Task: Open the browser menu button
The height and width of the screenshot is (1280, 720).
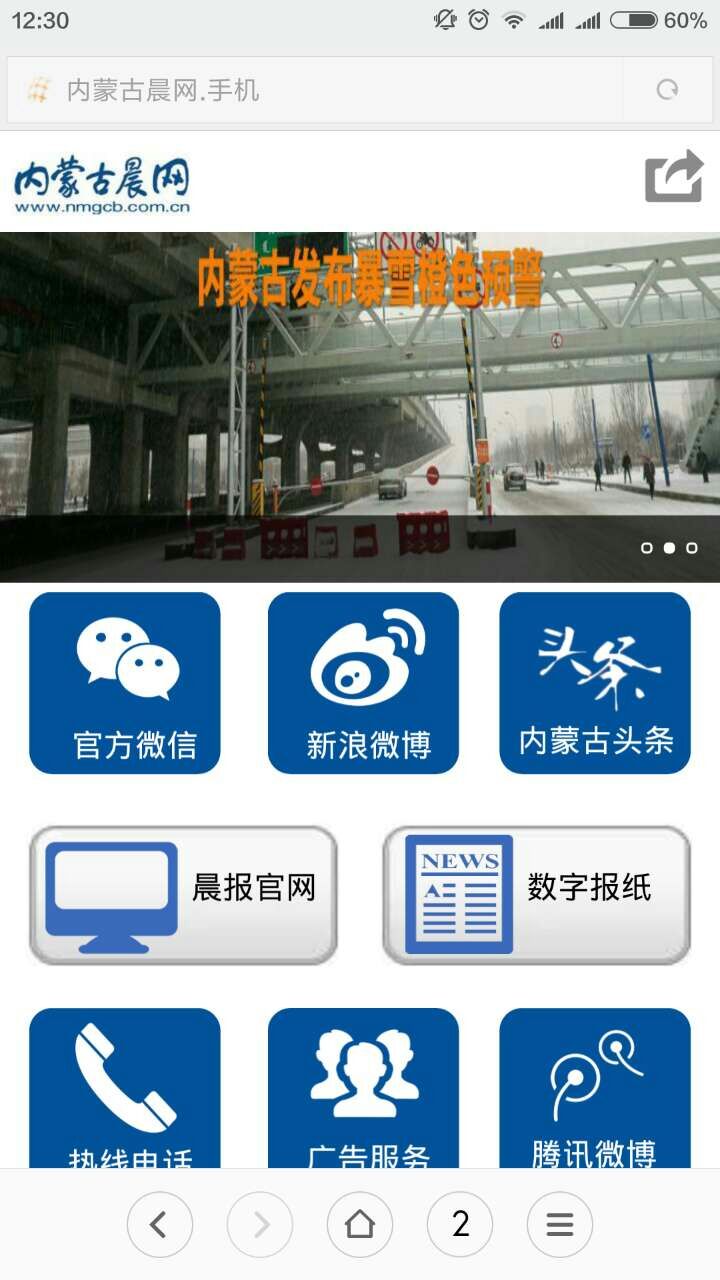Action: [560, 1224]
